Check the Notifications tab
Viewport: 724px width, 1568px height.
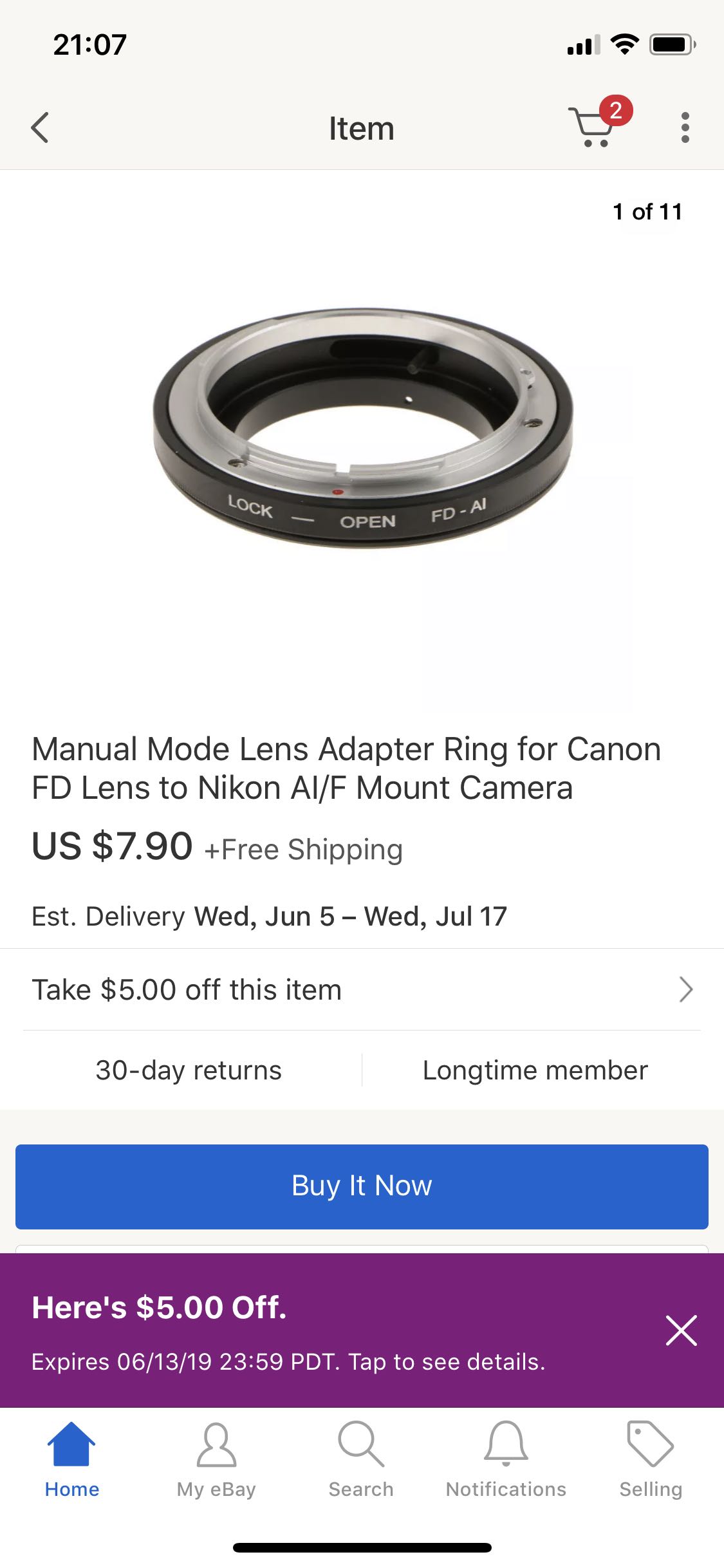click(506, 1459)
